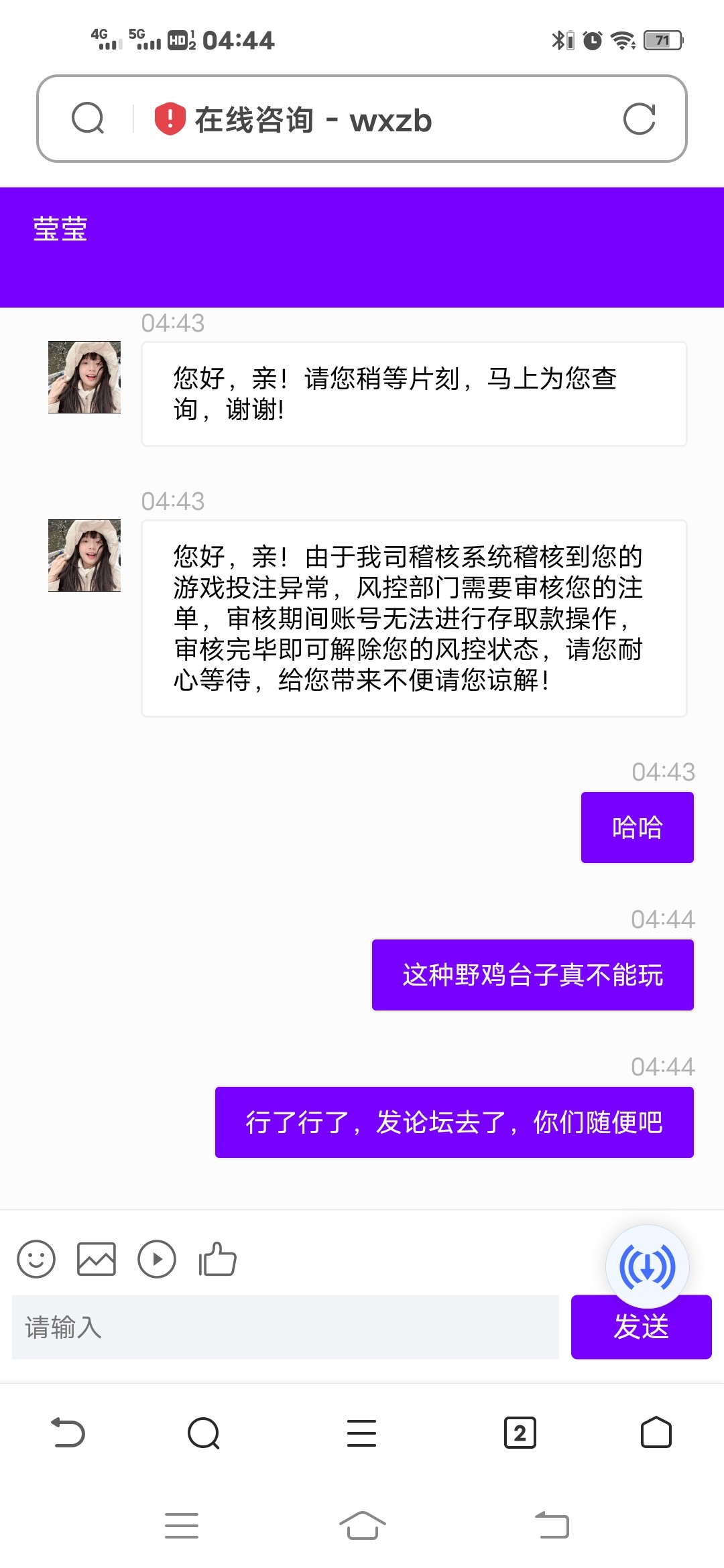Go back using the browser back arrow
724x1568 pixels.
pyautogui.click(x=68, y=1433)
